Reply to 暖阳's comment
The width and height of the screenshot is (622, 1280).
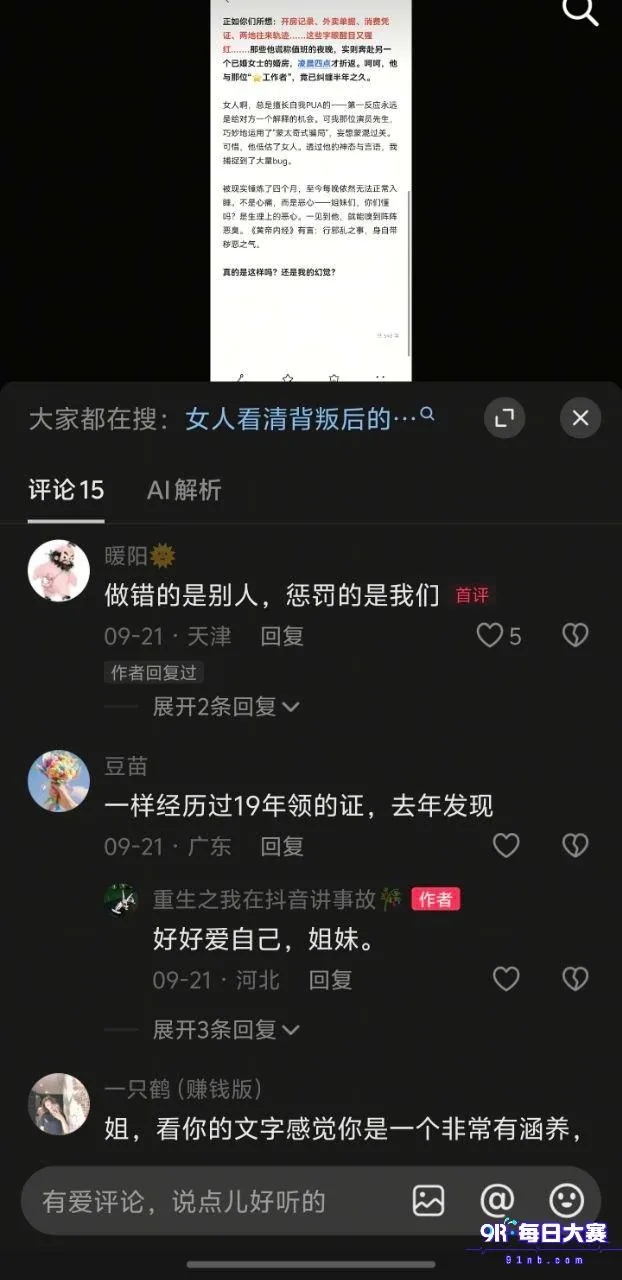[282, 636]
